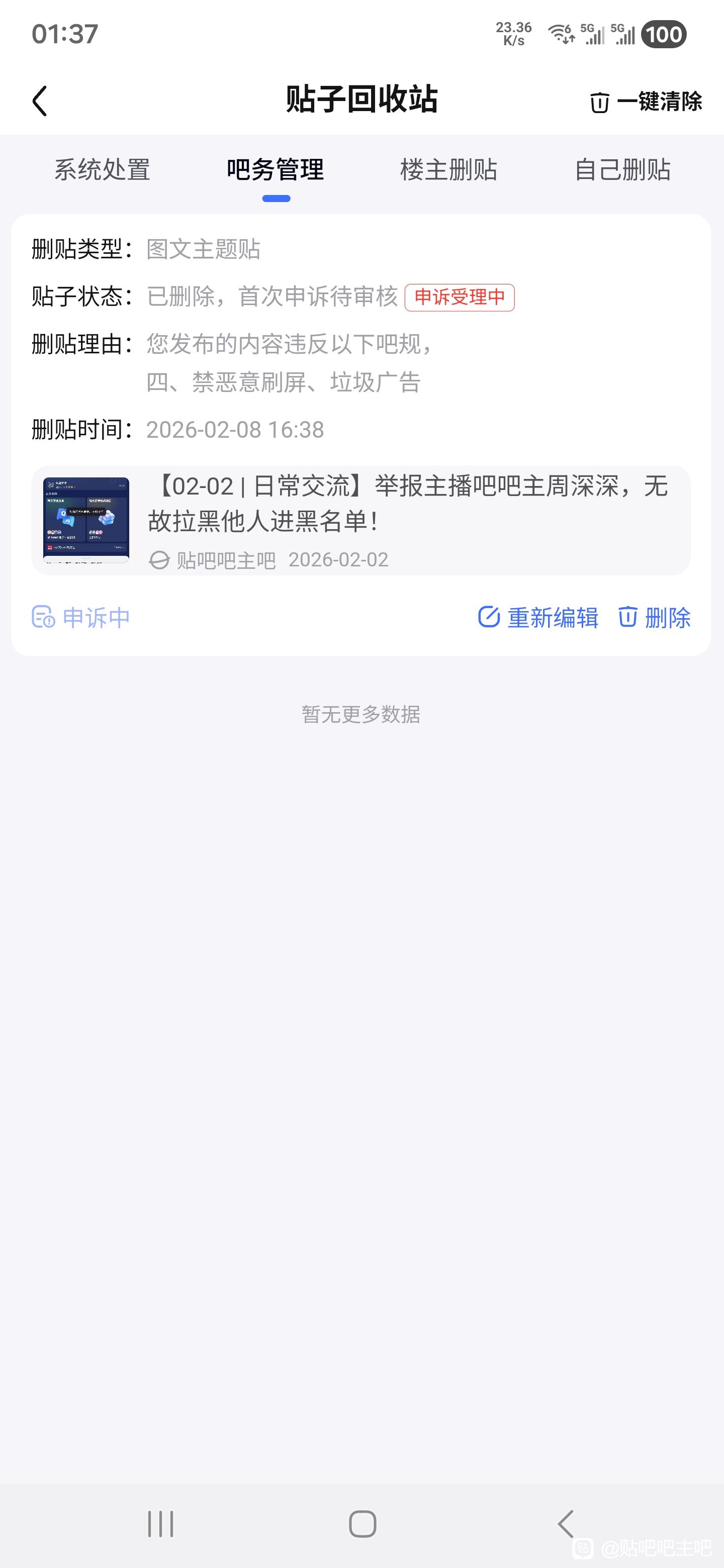The image size is (724, 1568).
Task: Go to the phone's home screen
Action: coord(363,1524)
